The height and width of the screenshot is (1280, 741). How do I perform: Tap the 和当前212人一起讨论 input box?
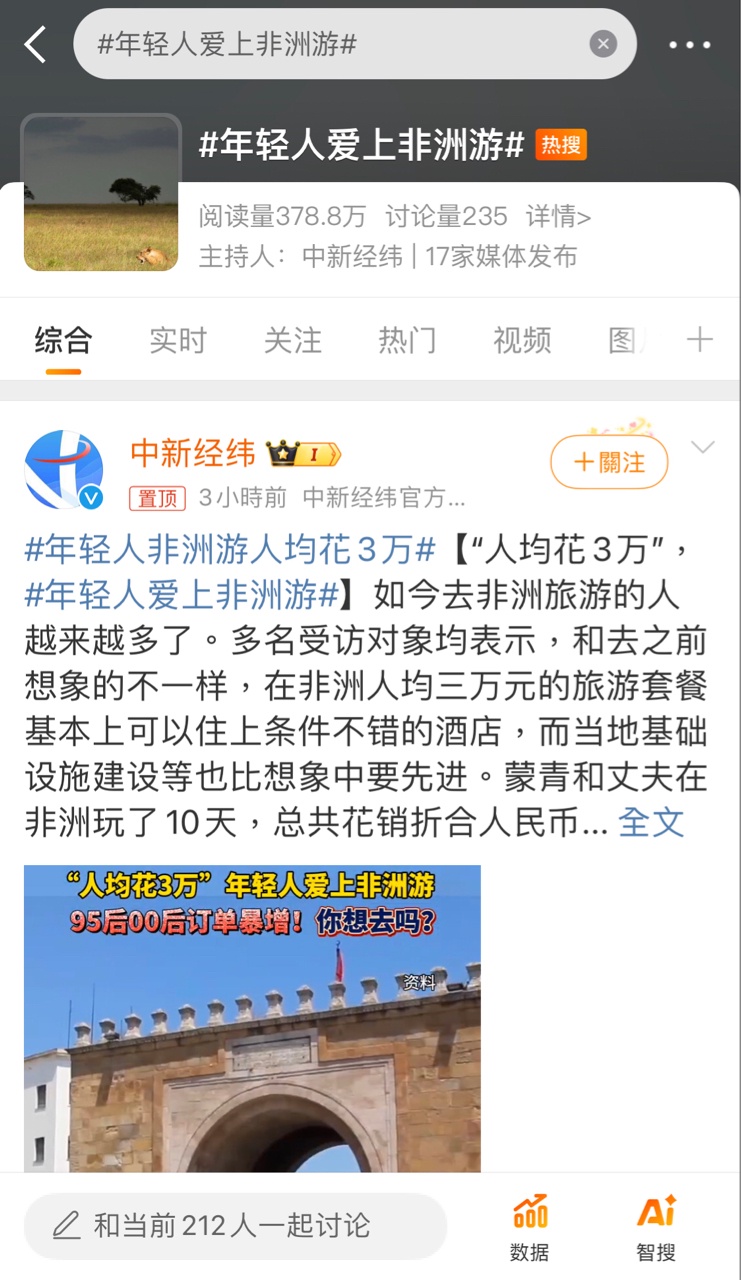[x=235, y=1225]
